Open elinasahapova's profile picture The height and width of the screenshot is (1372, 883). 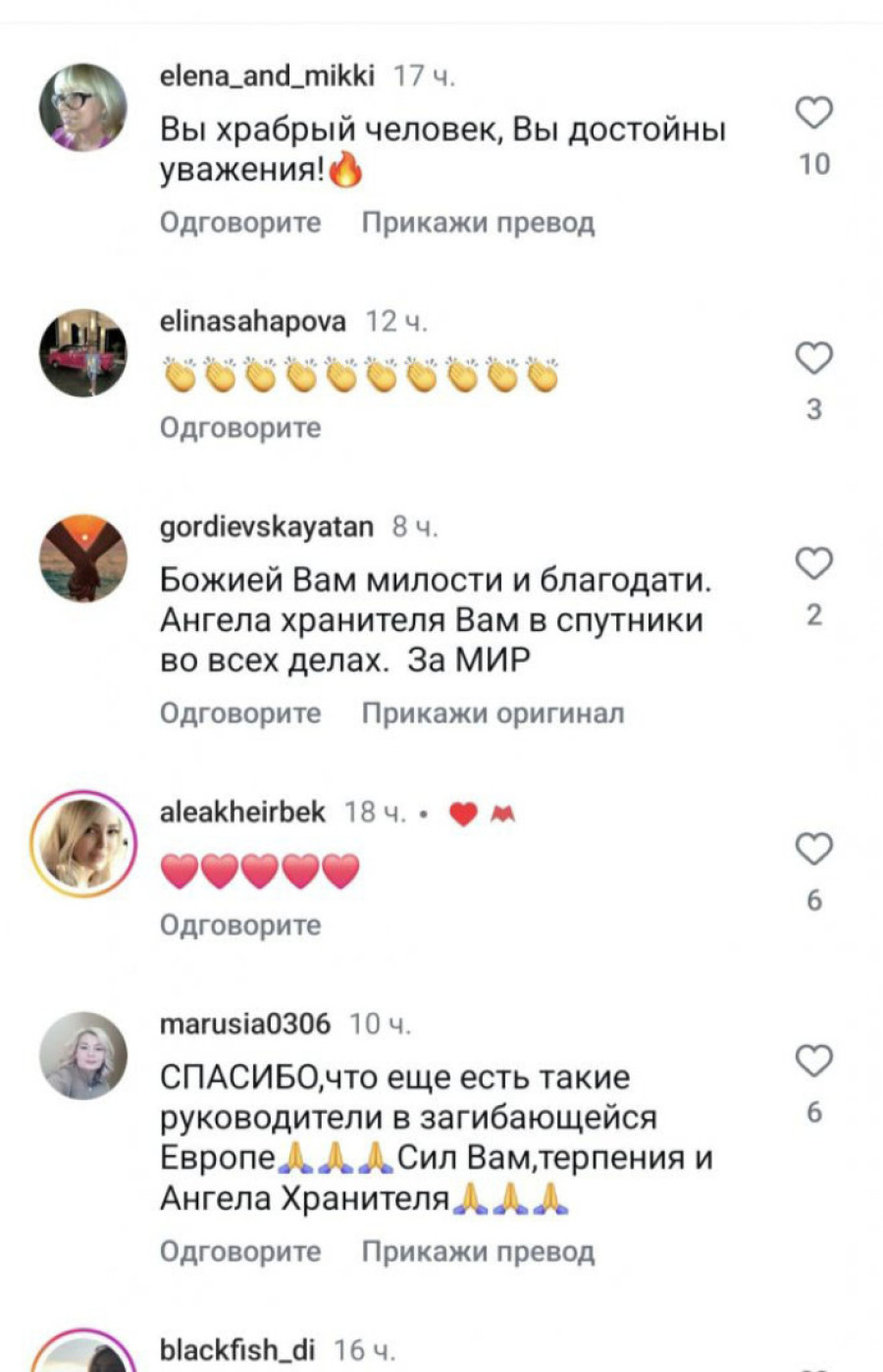[83, 353]
